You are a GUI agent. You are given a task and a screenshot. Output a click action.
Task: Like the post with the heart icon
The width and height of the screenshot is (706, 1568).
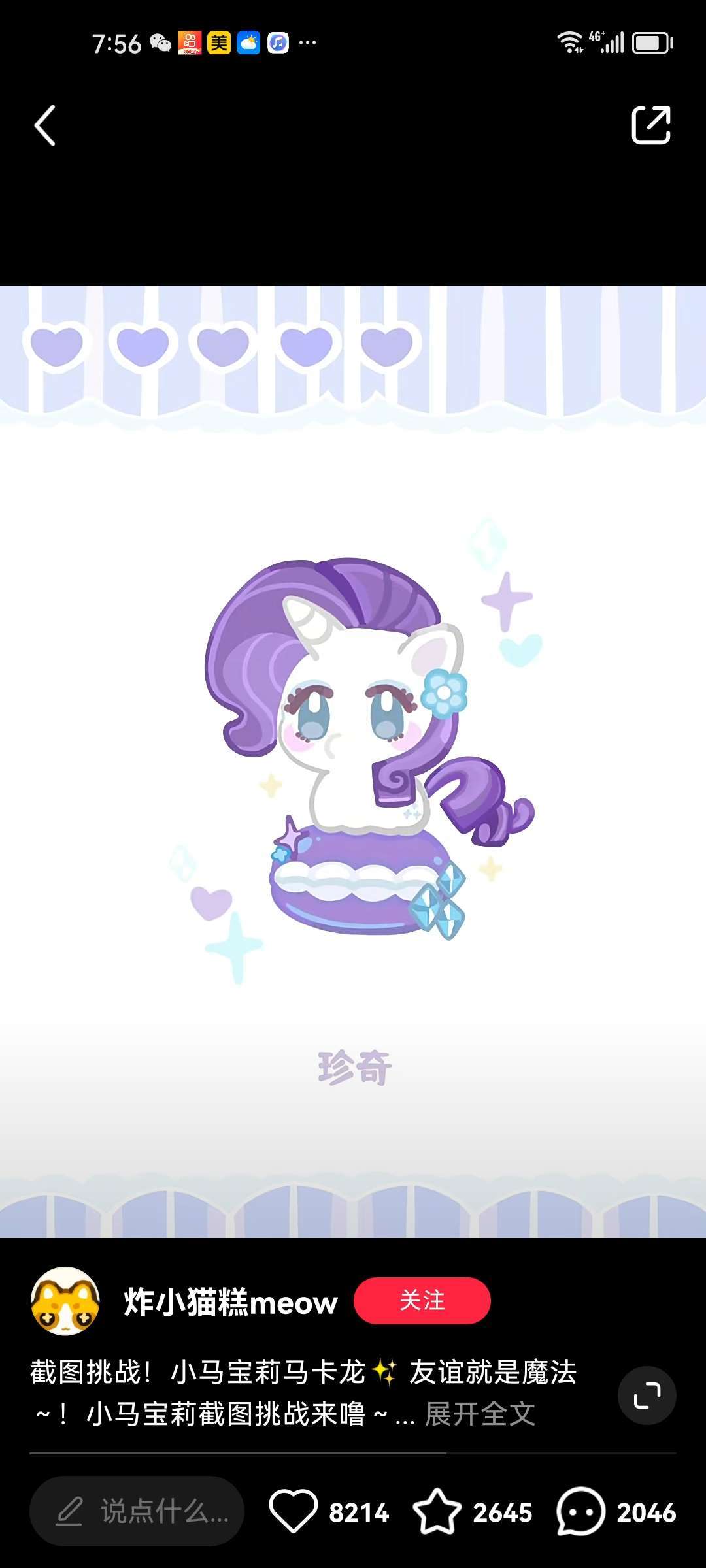294,1511
